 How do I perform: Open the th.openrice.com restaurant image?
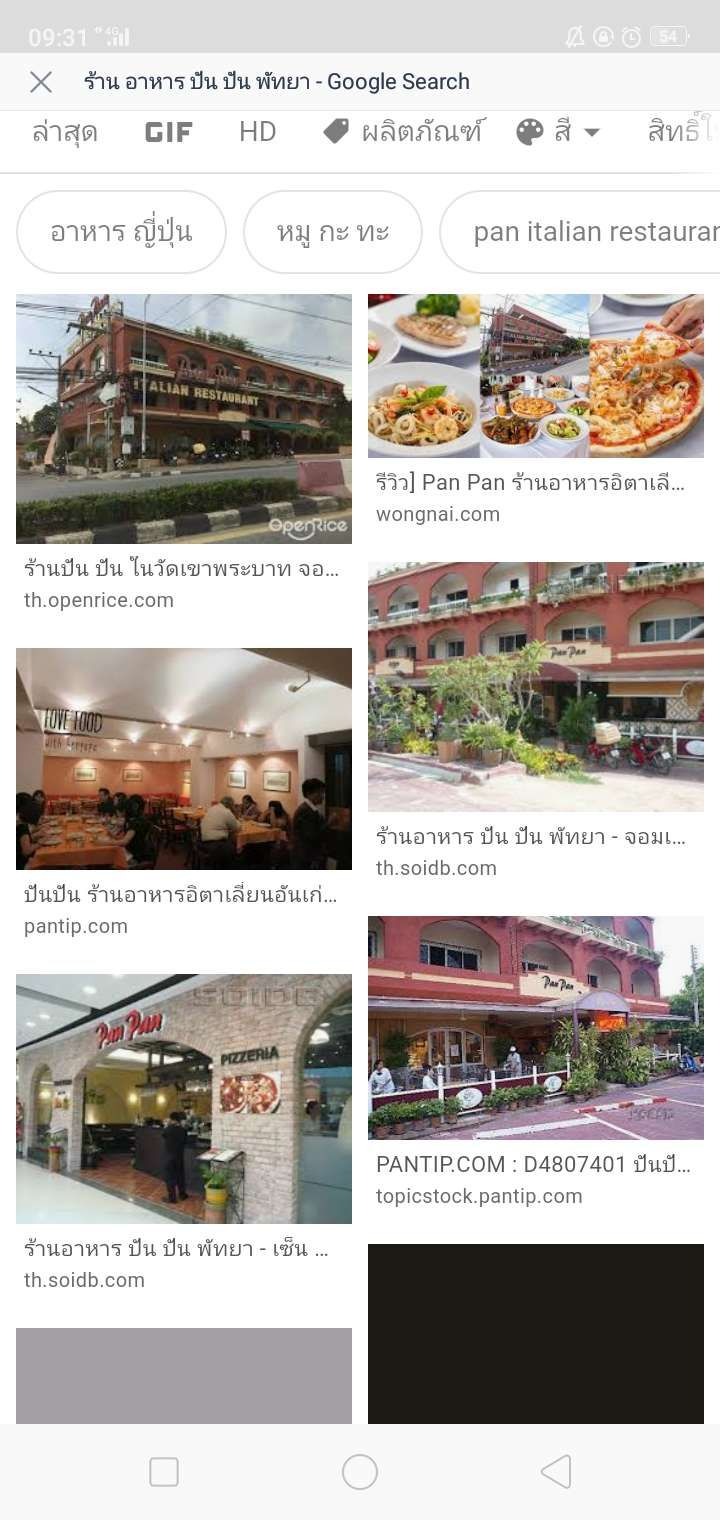(184, 418)
